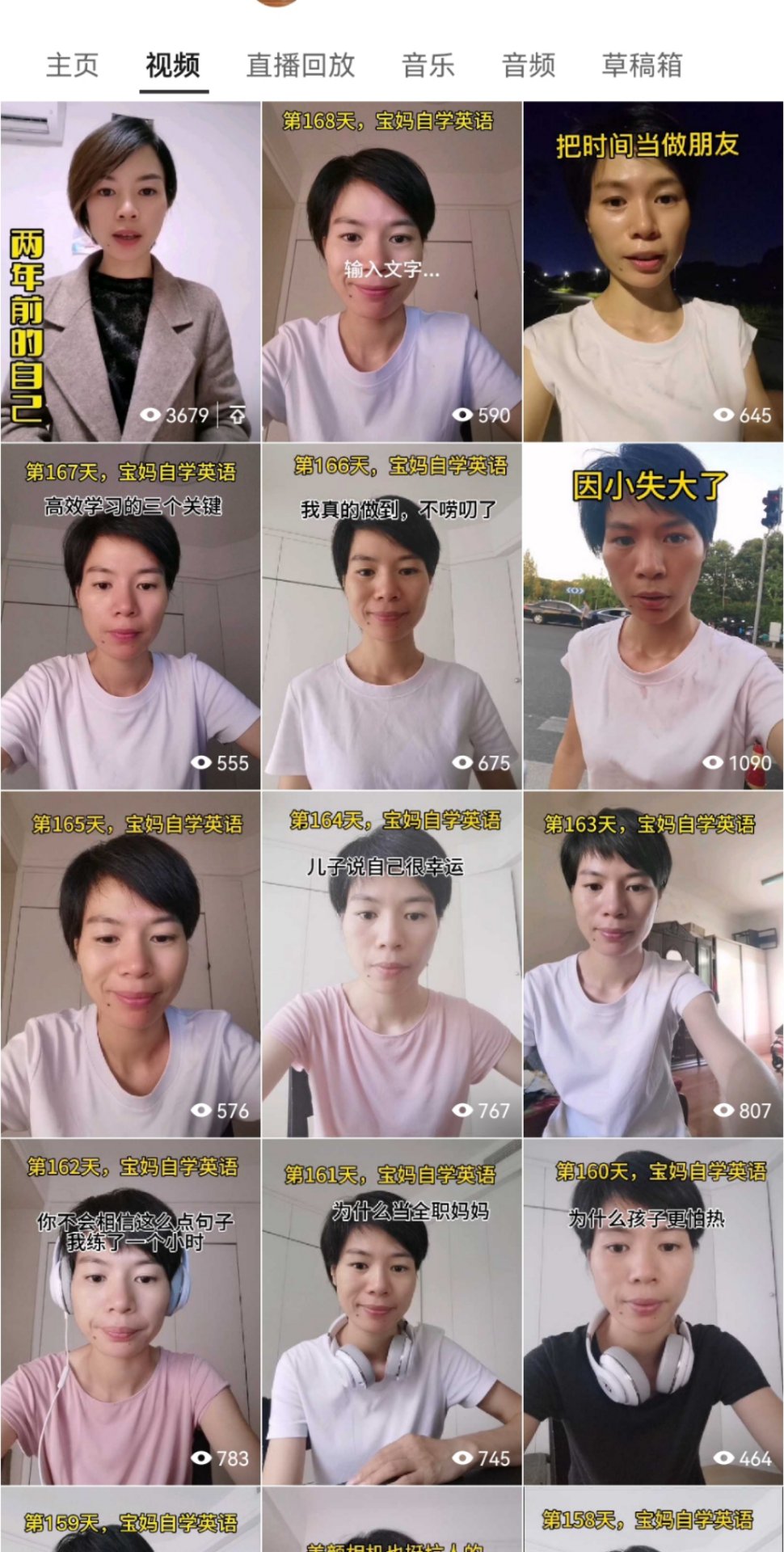Viewport: 784px width, 1552px height.
Task: Open the 把时间当做朋友 video
Action: point(653,272)
